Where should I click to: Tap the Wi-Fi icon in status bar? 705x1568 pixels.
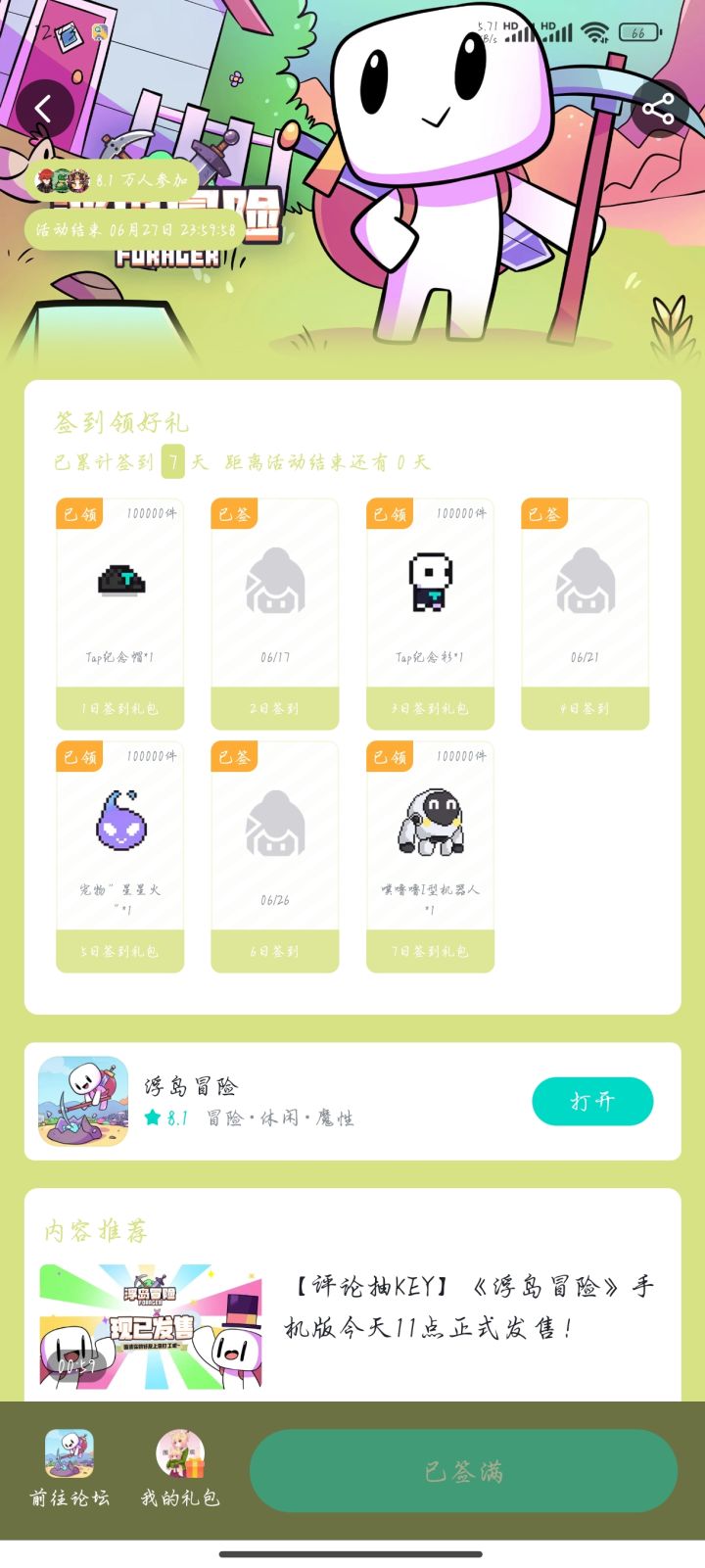[596, 30]
